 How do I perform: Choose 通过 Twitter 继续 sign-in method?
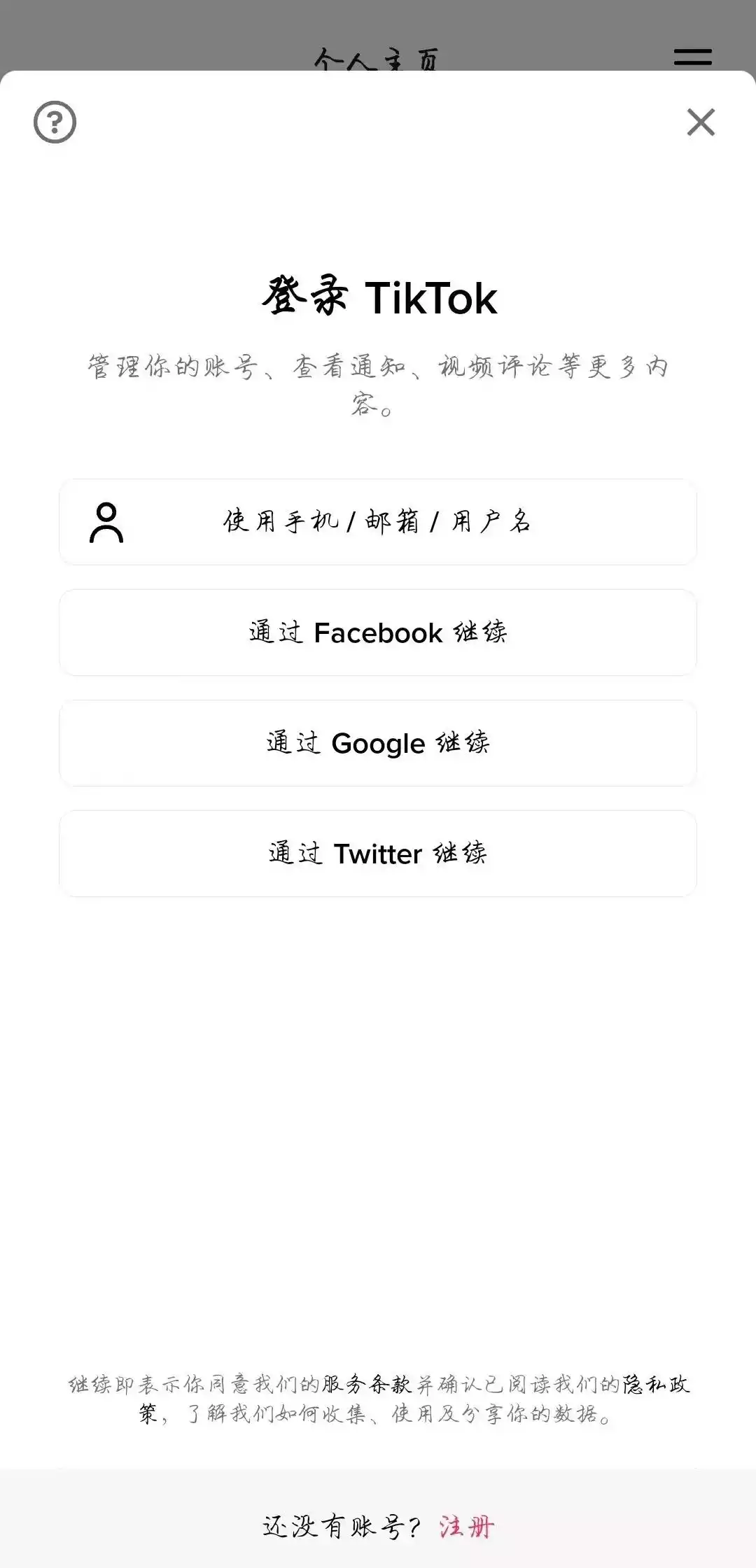click(378, 854)
